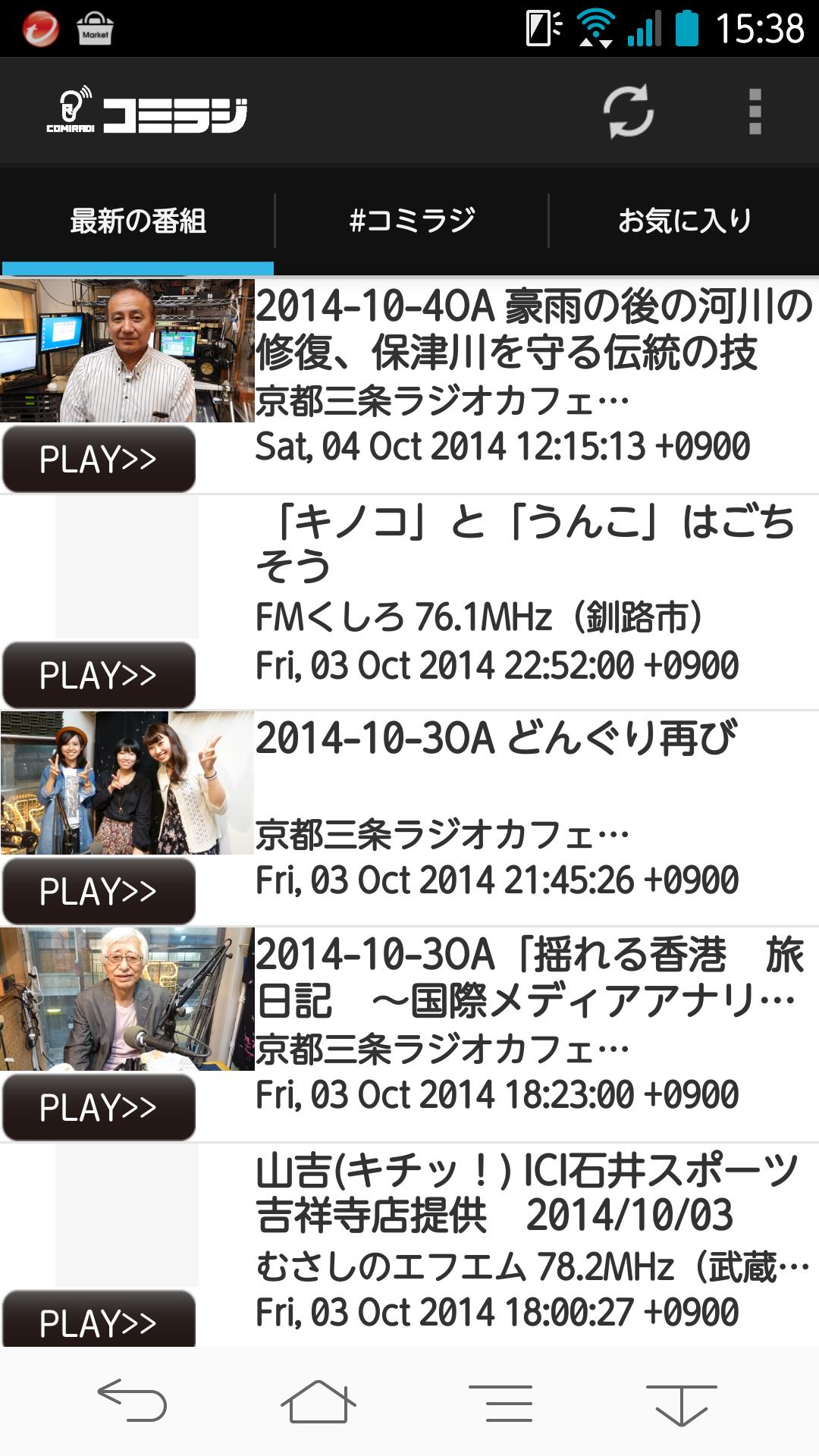This screenshot has width=819, height=1456.
Task: Switch to the #コミラジ tab
Action: click(x=411, y=221)
